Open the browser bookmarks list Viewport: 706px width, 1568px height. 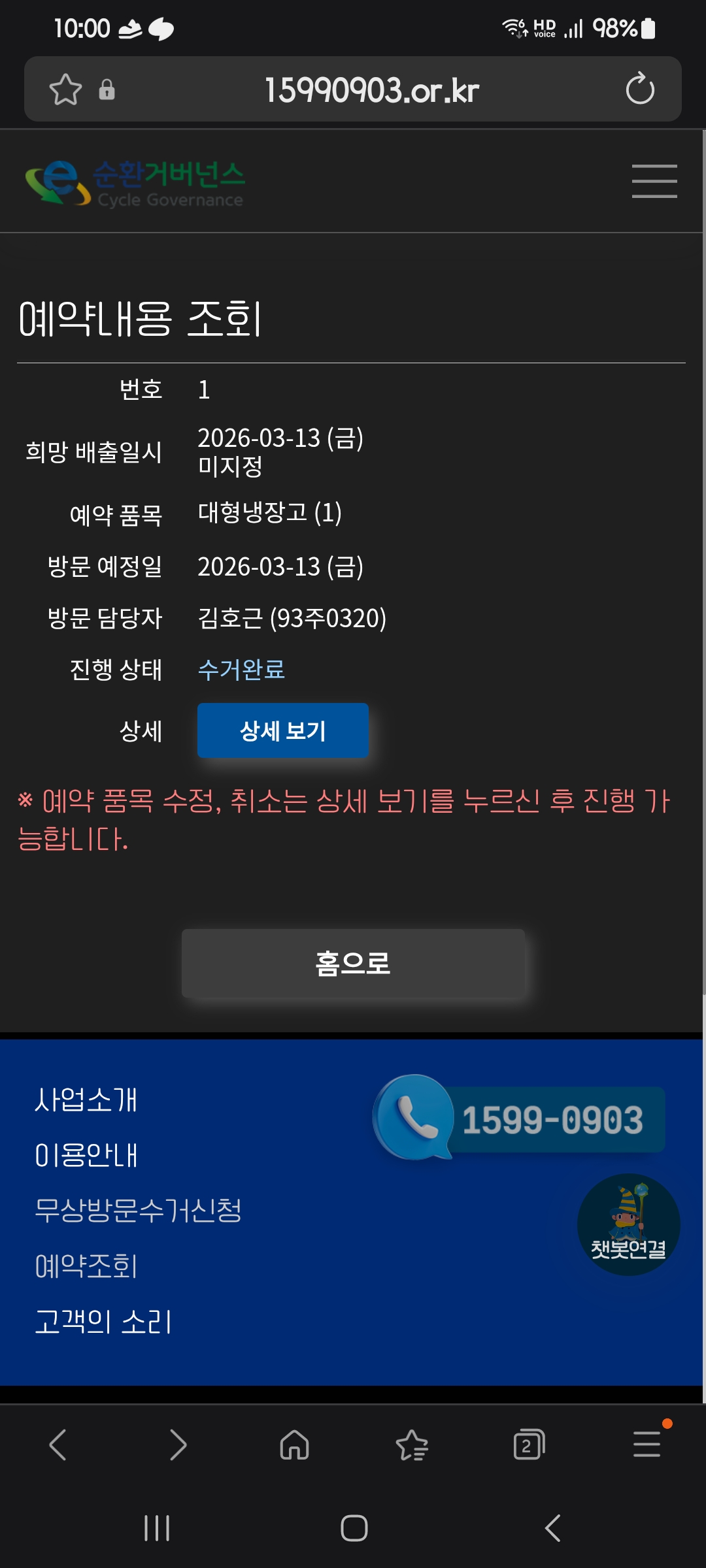pyautogui.click(x=412, y=1445)
